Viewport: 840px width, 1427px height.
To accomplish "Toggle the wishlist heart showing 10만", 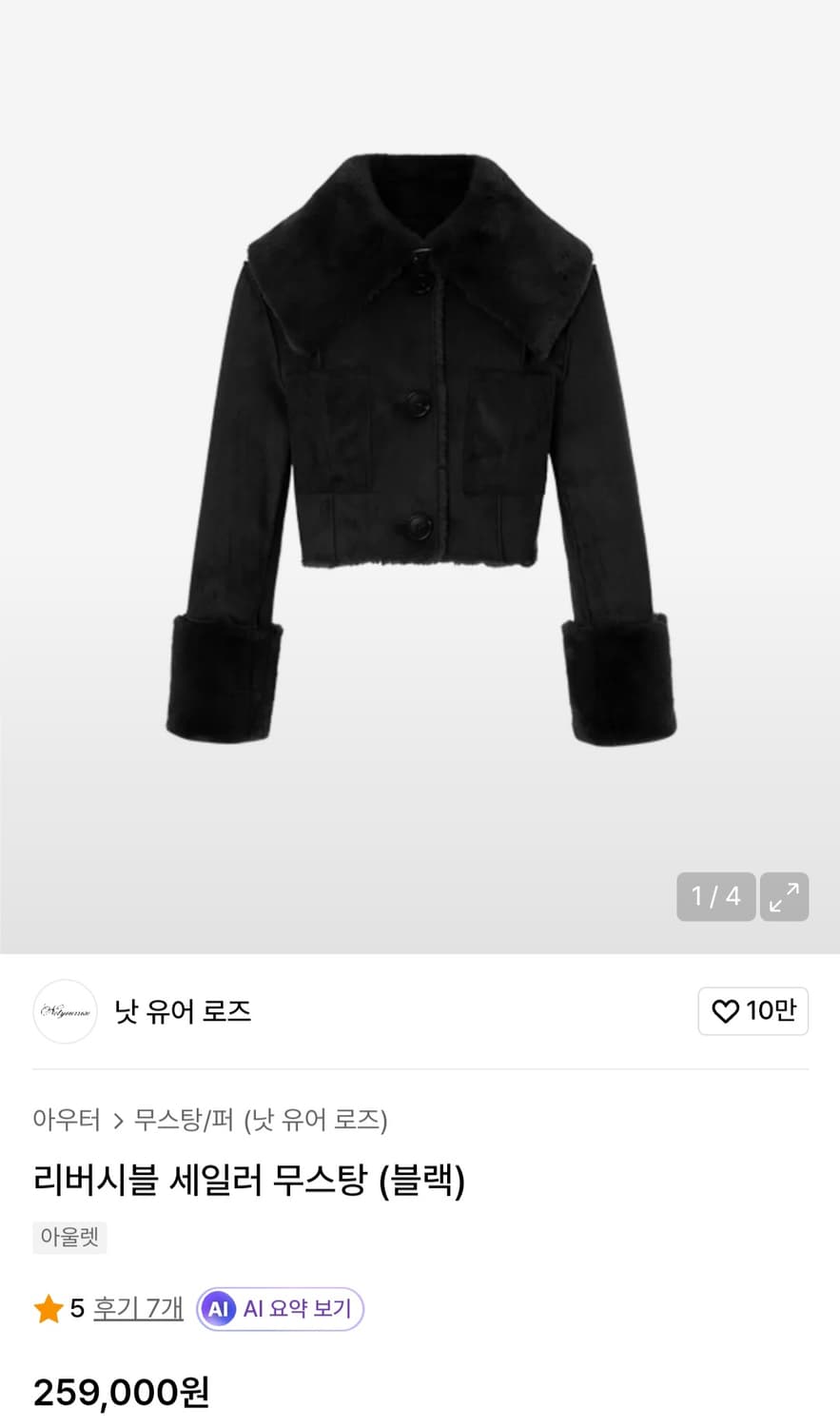I will pyautogui.click(x=753, y=1011).
